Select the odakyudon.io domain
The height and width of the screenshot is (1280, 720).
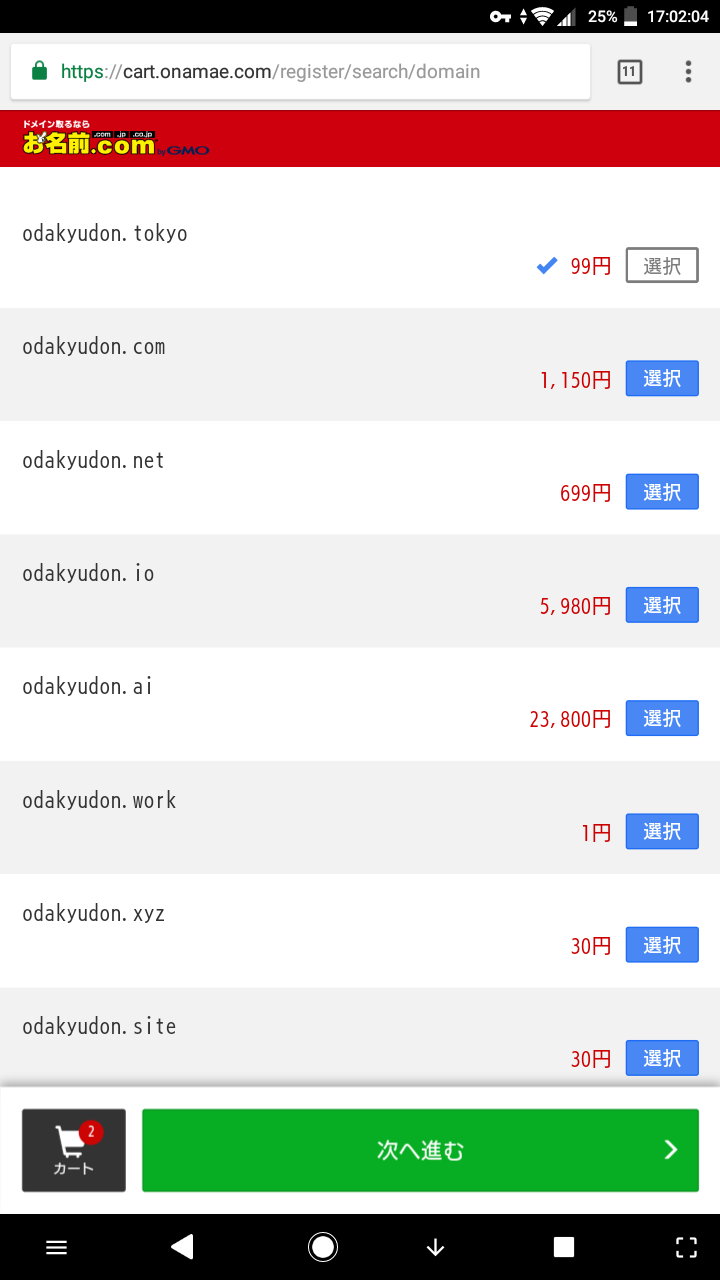click(661, 605)
